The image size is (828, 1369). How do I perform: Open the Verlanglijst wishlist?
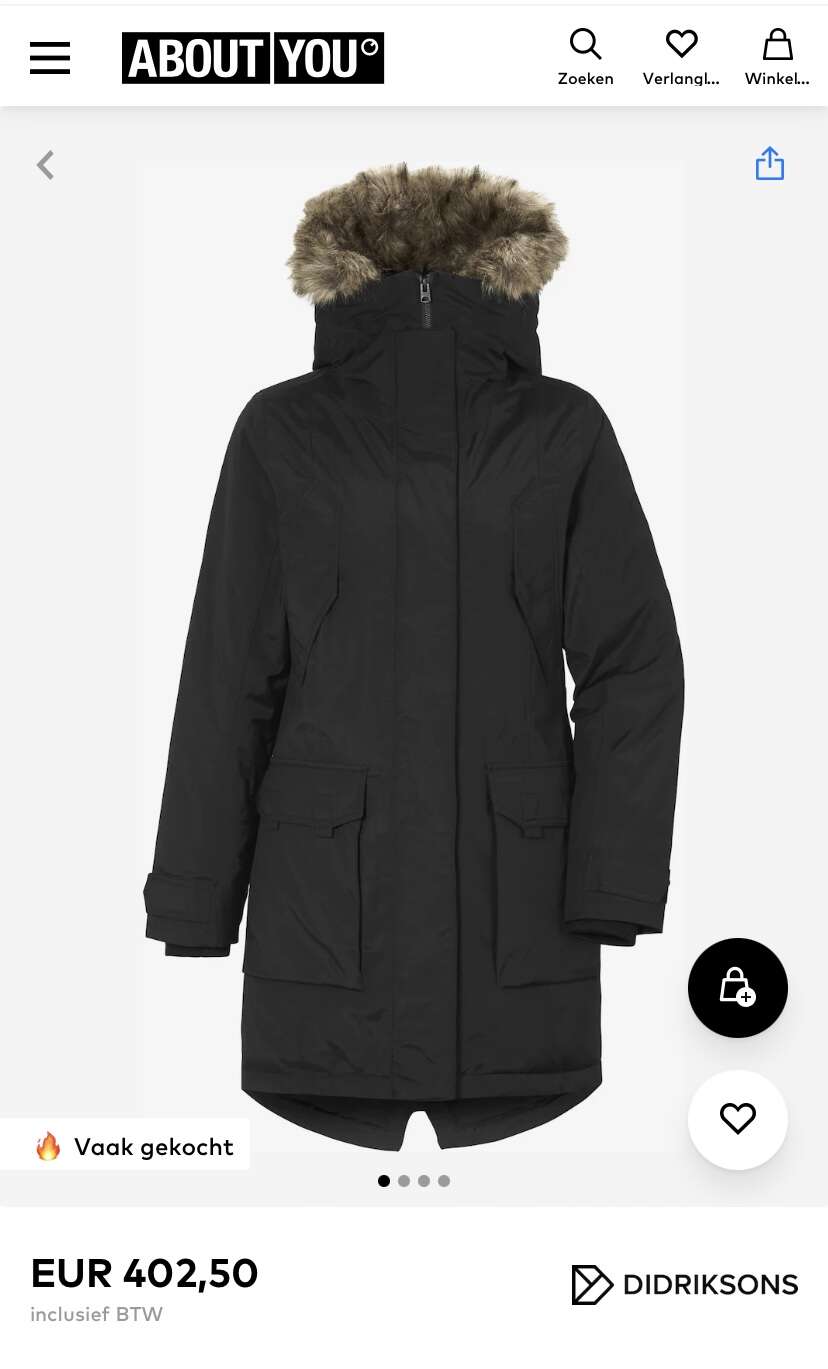[681, 57]
